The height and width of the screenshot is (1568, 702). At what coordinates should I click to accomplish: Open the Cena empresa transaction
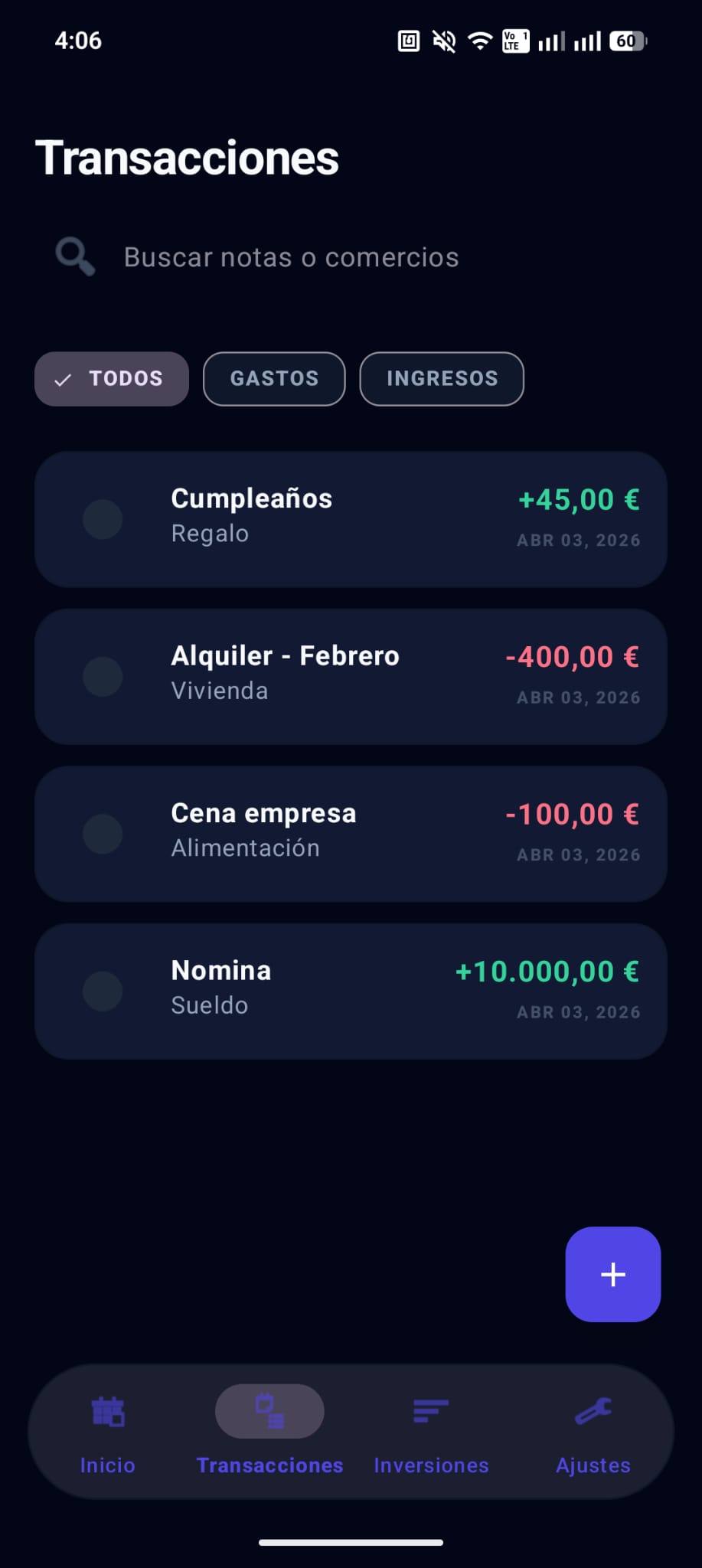point(351,833)
